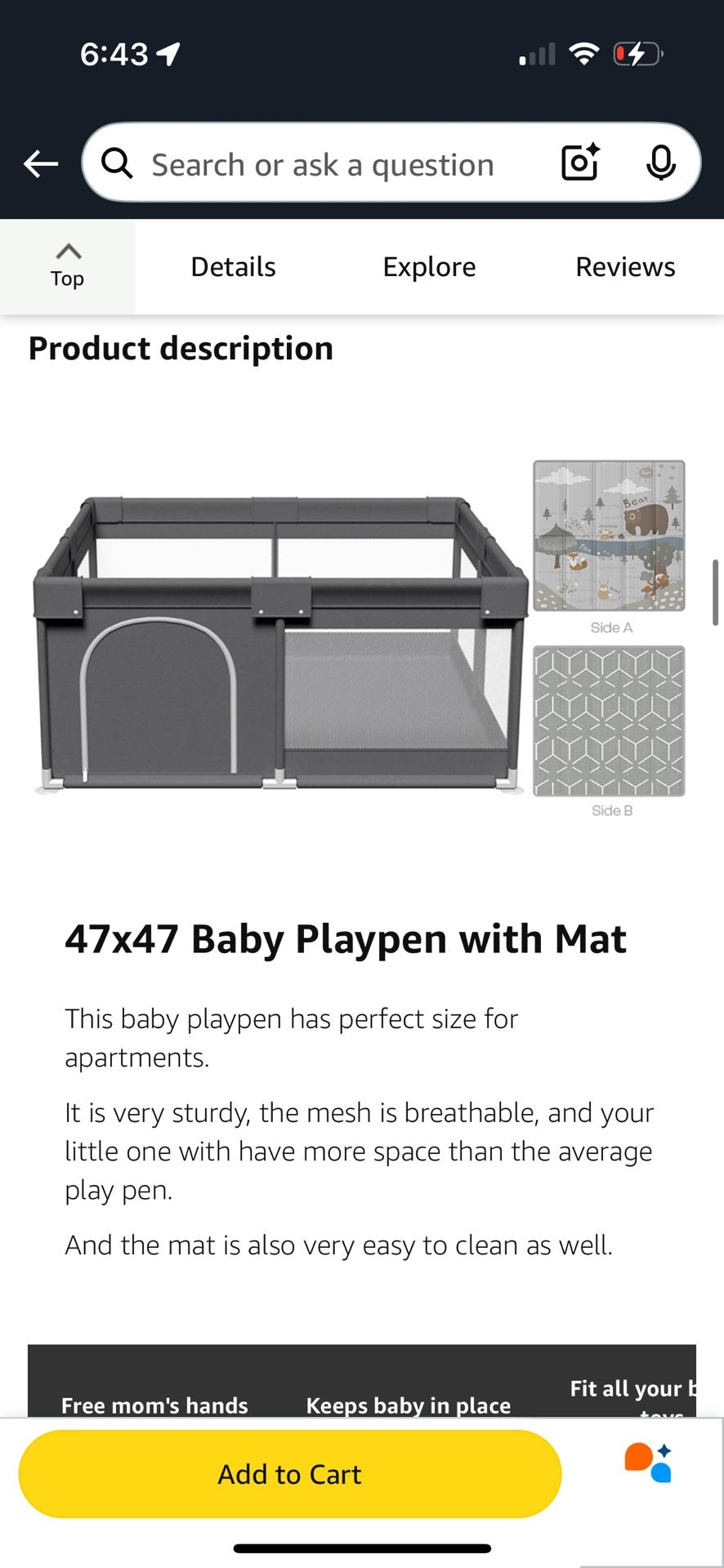
Task: Go back using the arrow
Action: 41,164
